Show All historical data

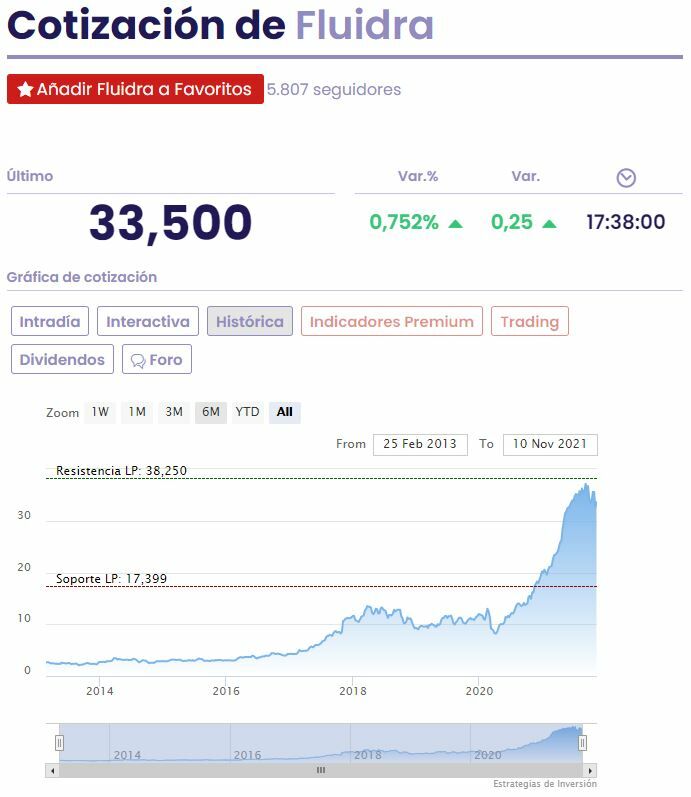(x=285, y=412)
